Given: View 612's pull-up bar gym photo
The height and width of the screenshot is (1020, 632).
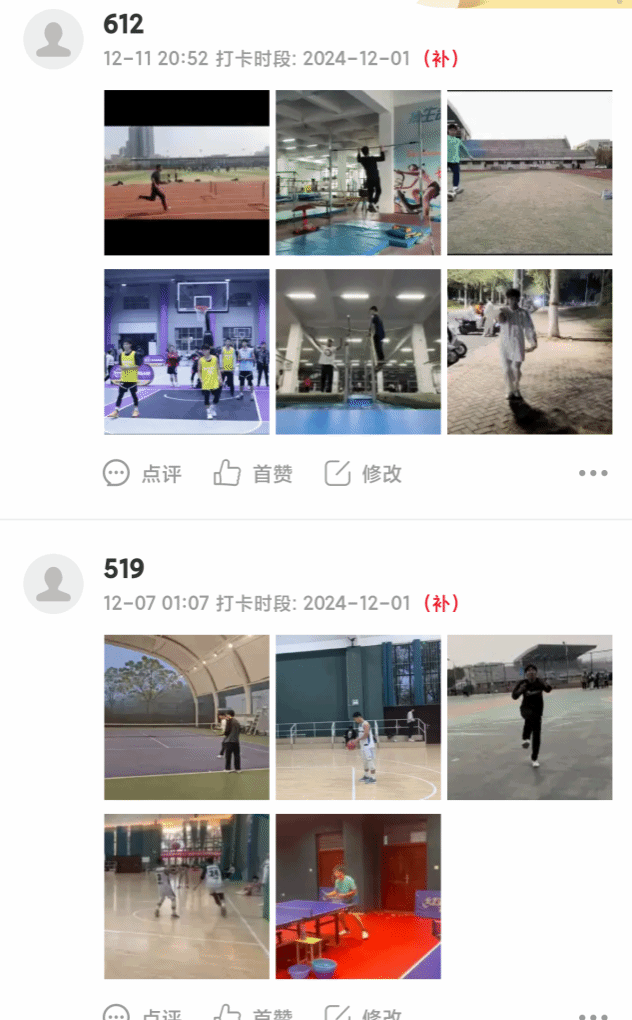Looking at the screenshot, I should pyautogui.click(x=358, y=173).
